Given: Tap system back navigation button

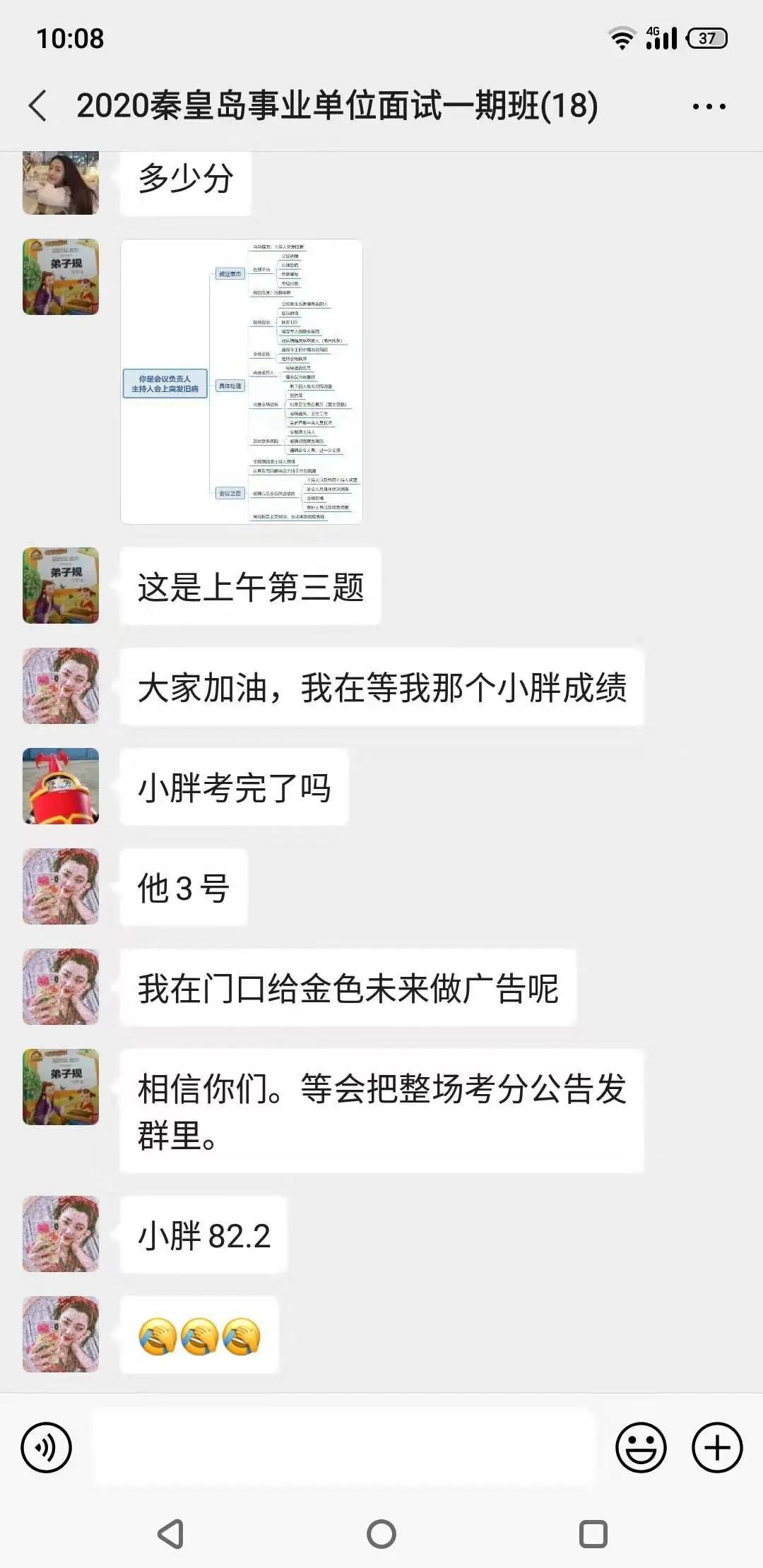Looking at the screenshot, I should (x=170, y=1534).
